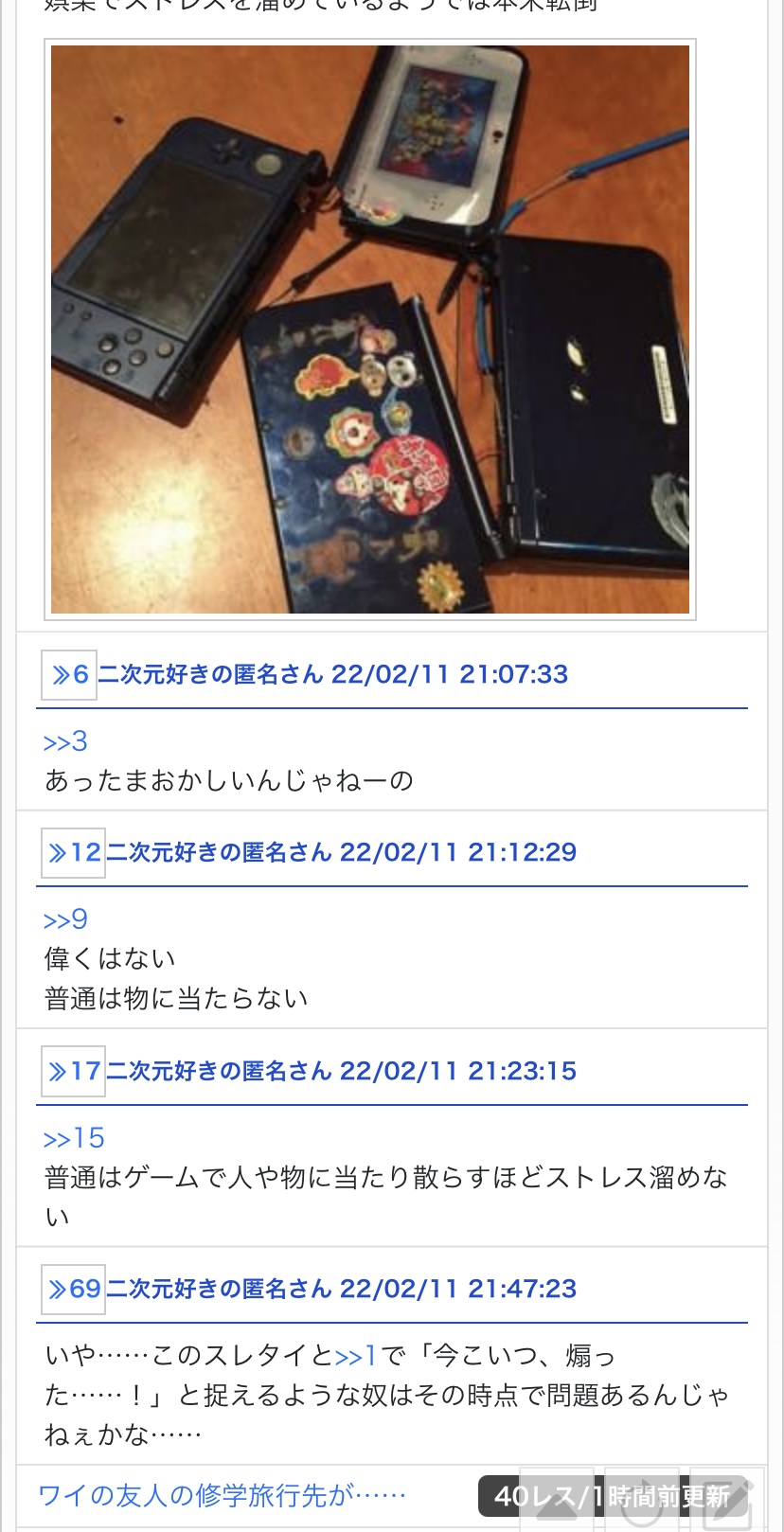This screenshot has width=784, height=1532.
Task: Tap the »17 reply number button
Action: click(73, 1071)
